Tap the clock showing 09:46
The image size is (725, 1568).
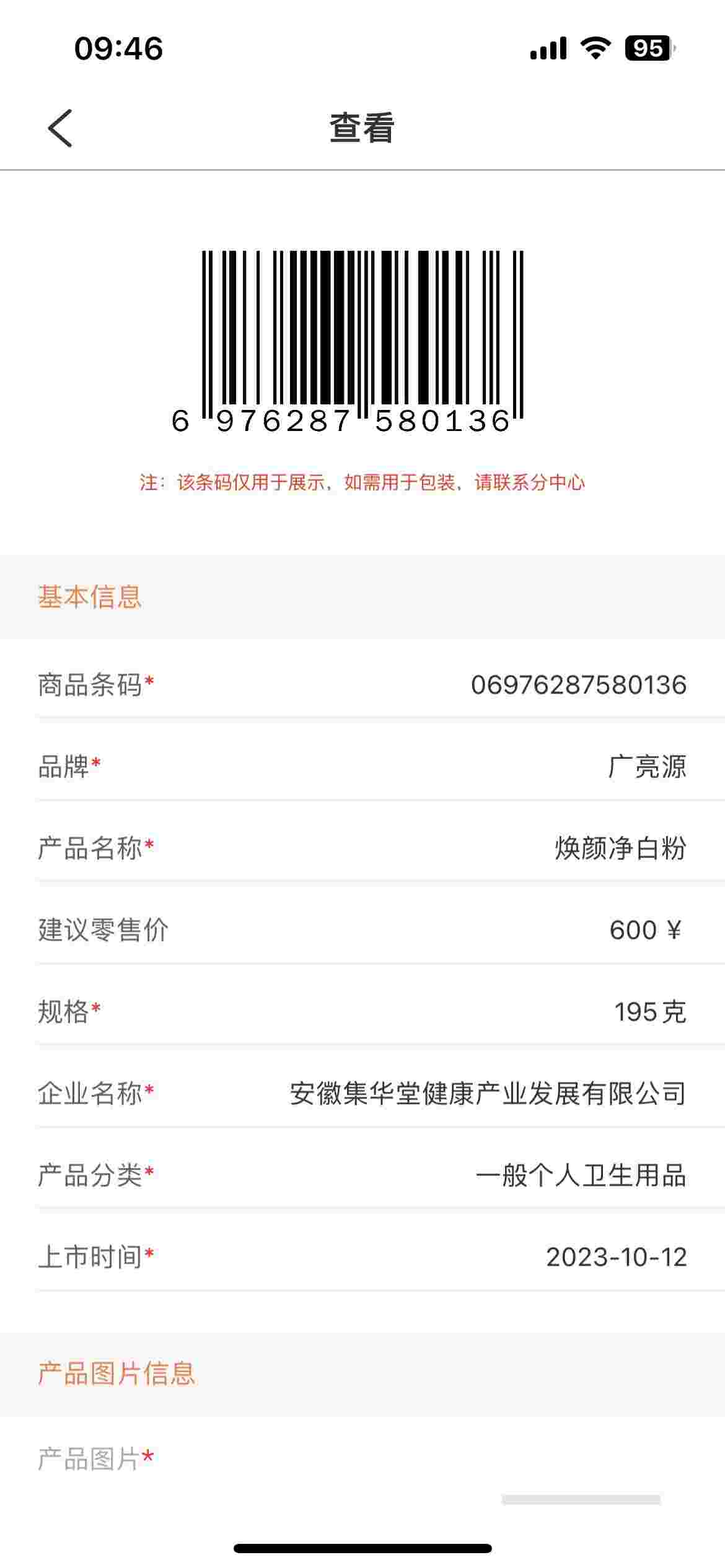[x=118, y=47]
